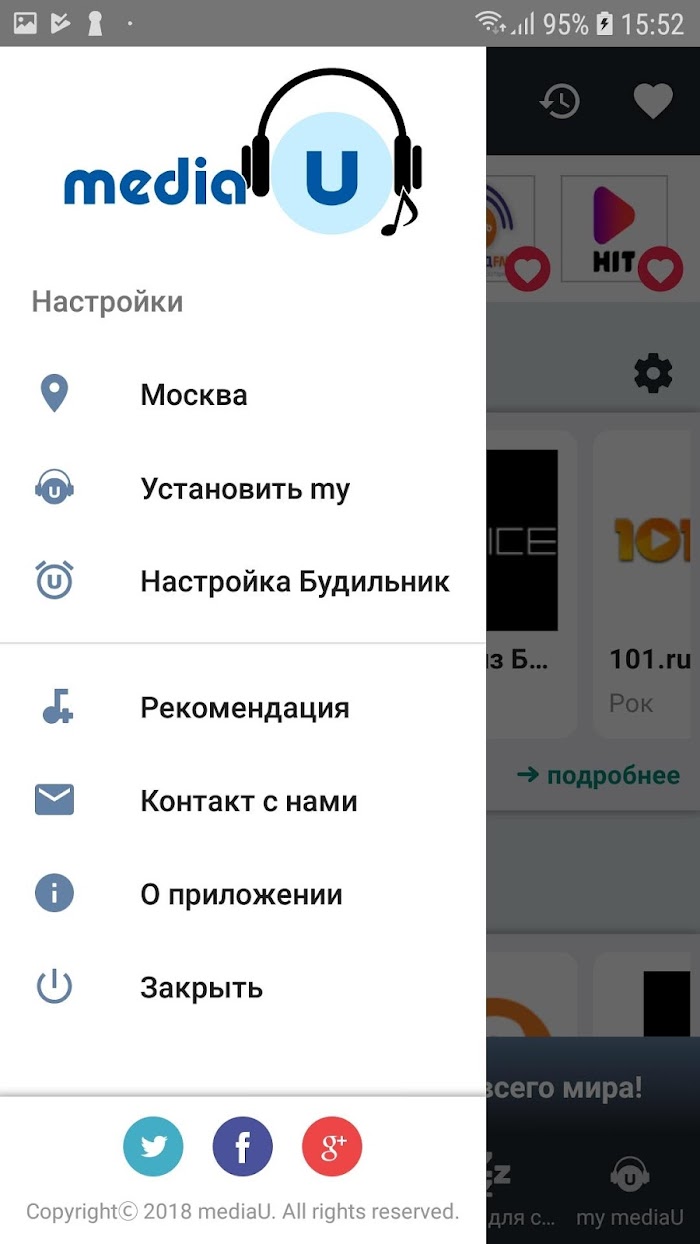
Task: Open listening history clock icon
Action: 560,101
